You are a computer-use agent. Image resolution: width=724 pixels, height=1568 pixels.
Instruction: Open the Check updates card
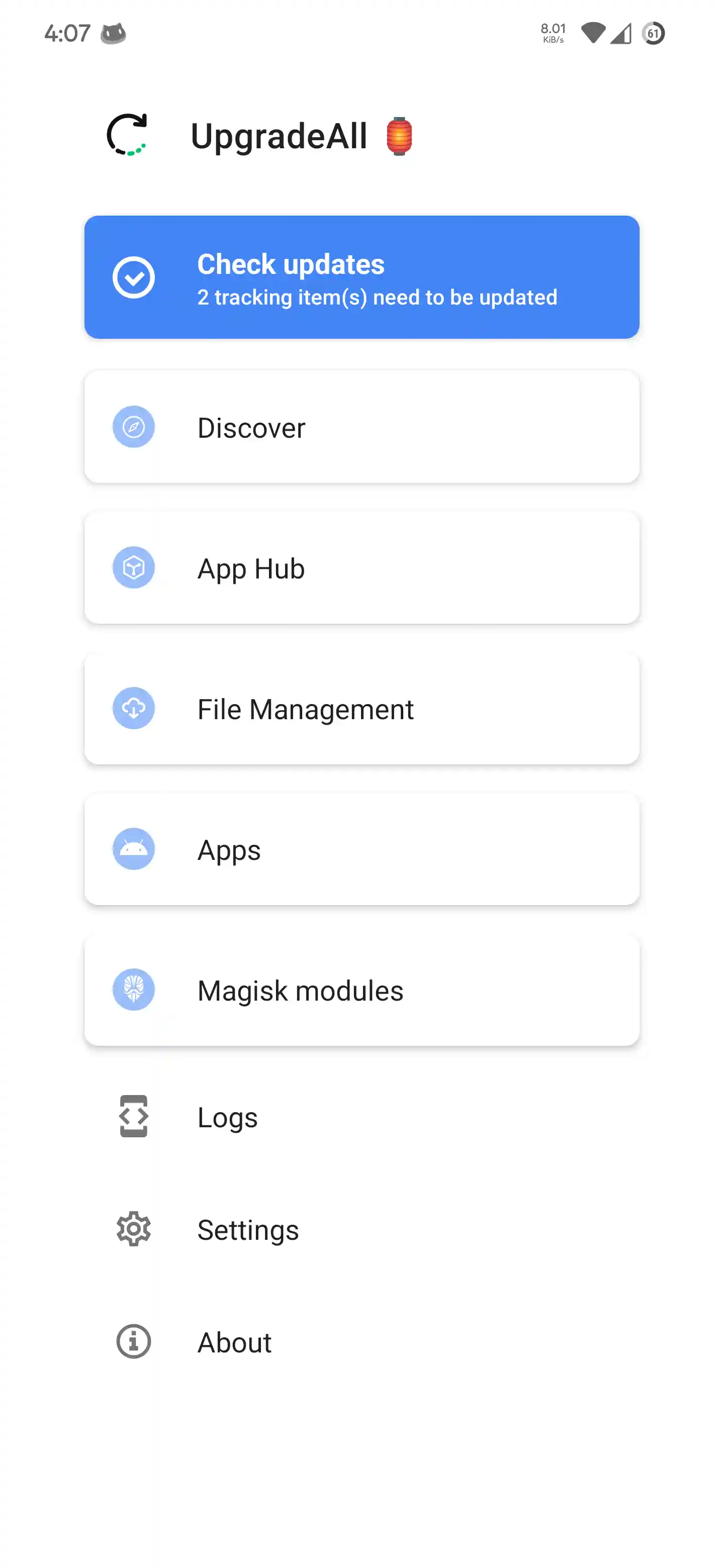[x=361, y=277]
